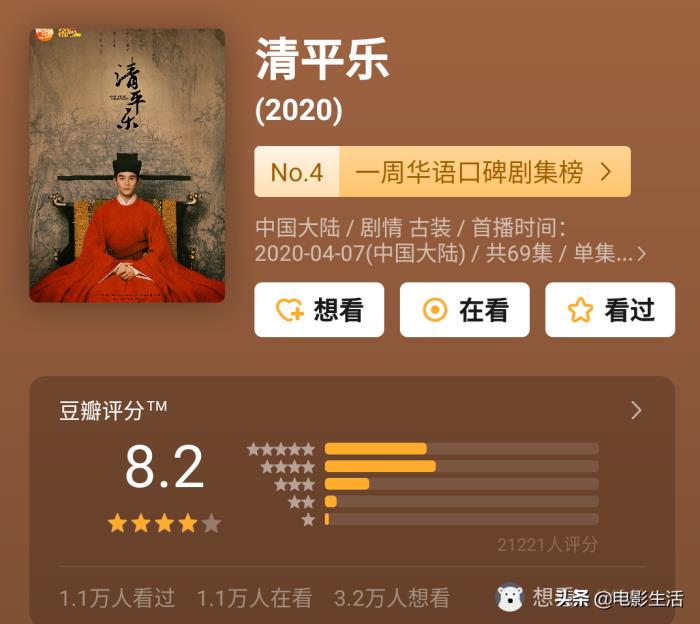The image size is (700, 624).
Task: Mark 清平乐 as 想看
Action: (x=319, y=310)
